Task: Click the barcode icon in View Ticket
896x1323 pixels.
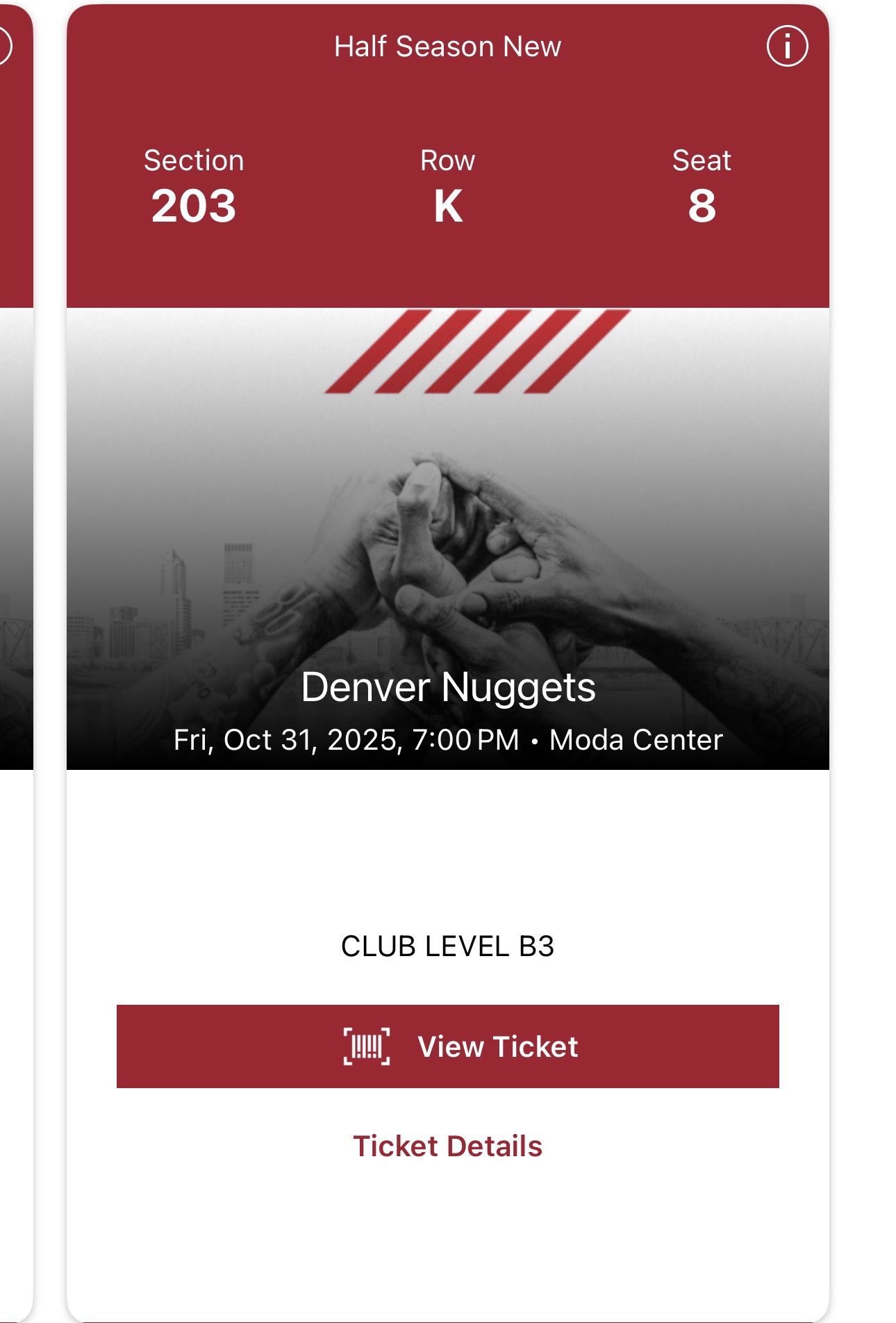Action: (366, 1046)
